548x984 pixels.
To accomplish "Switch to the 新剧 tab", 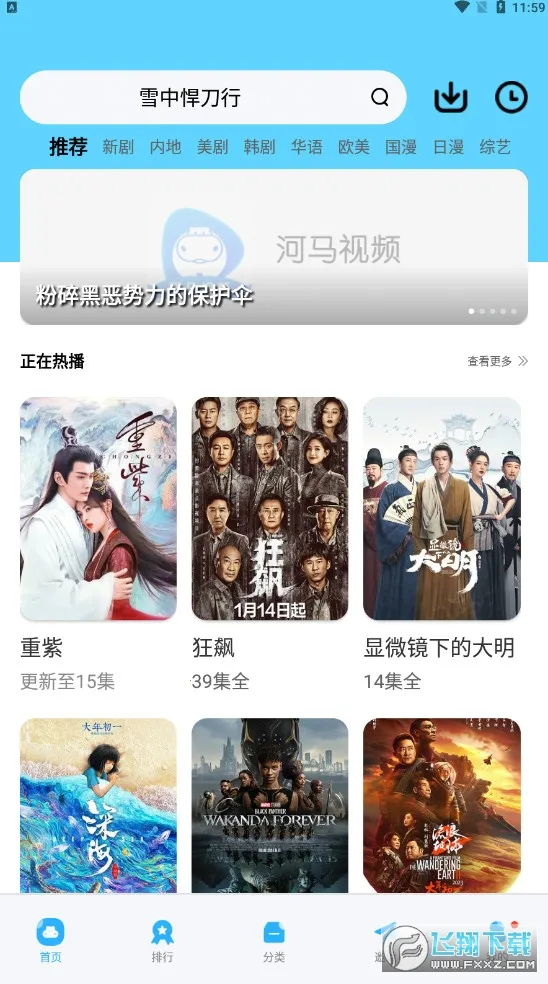I will click(118, 147).
